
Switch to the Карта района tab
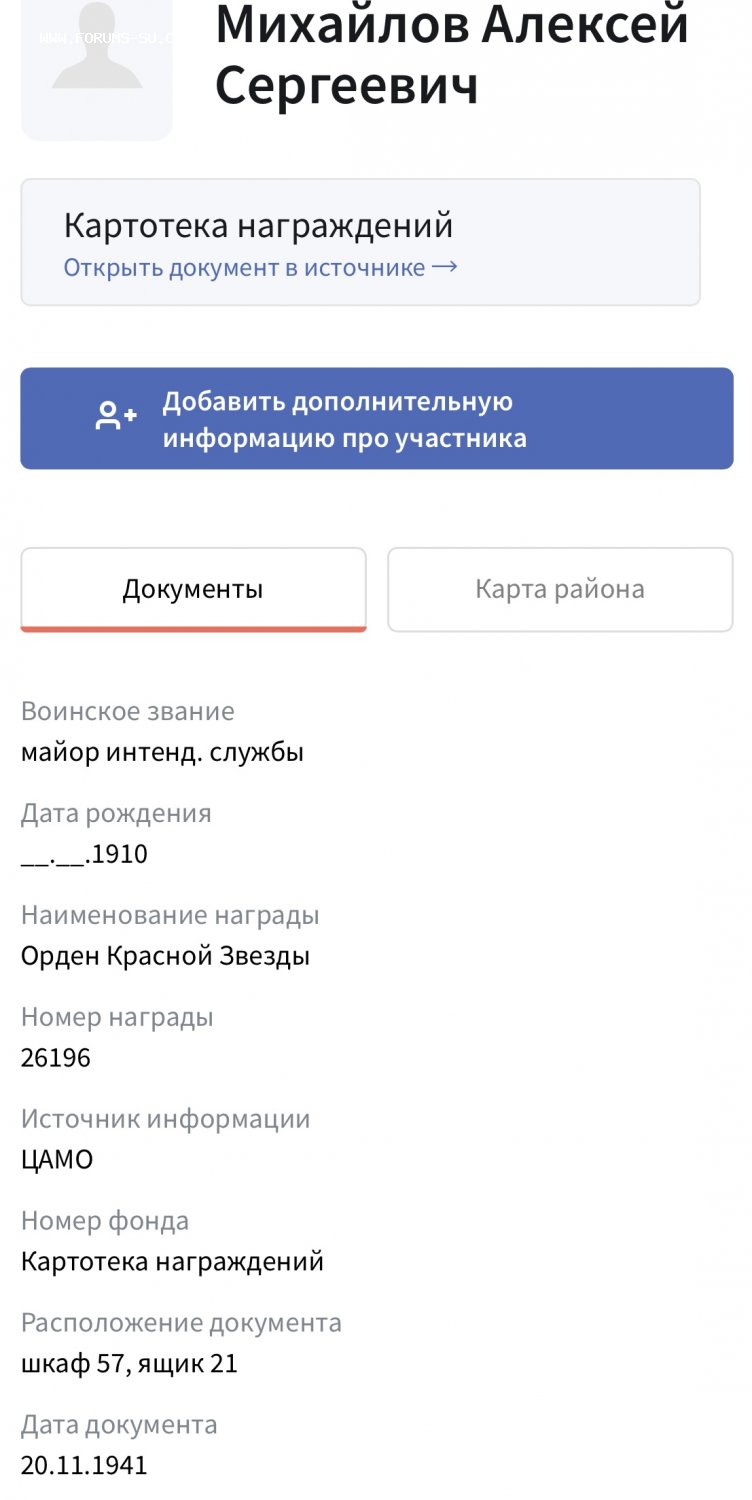click(x=560, y=589)
